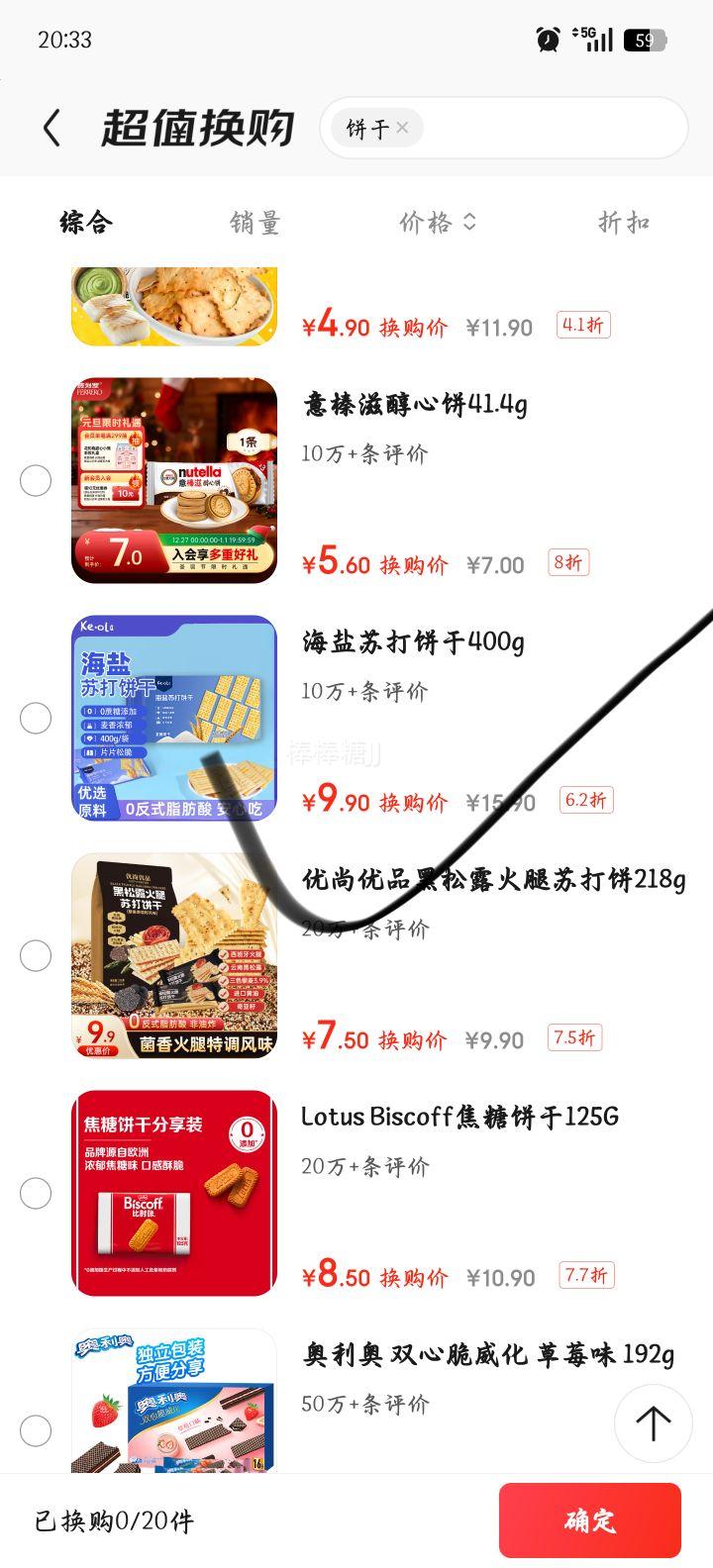Image resolution: width=713 pixels, height=1568 pixels.
Task: Tap the scroll-to-top arrow button
Action: coord(654,1423)
